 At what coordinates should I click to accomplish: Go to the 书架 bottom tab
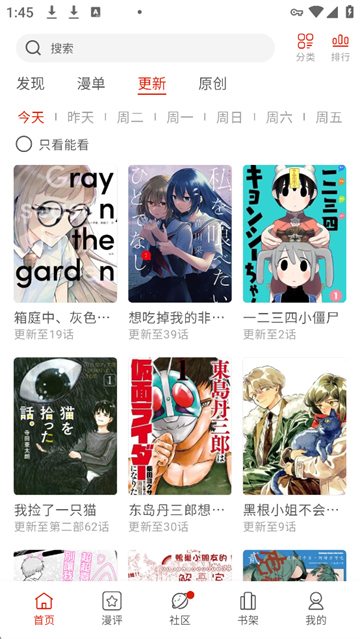pyautogui.click(x=248, y=608)
